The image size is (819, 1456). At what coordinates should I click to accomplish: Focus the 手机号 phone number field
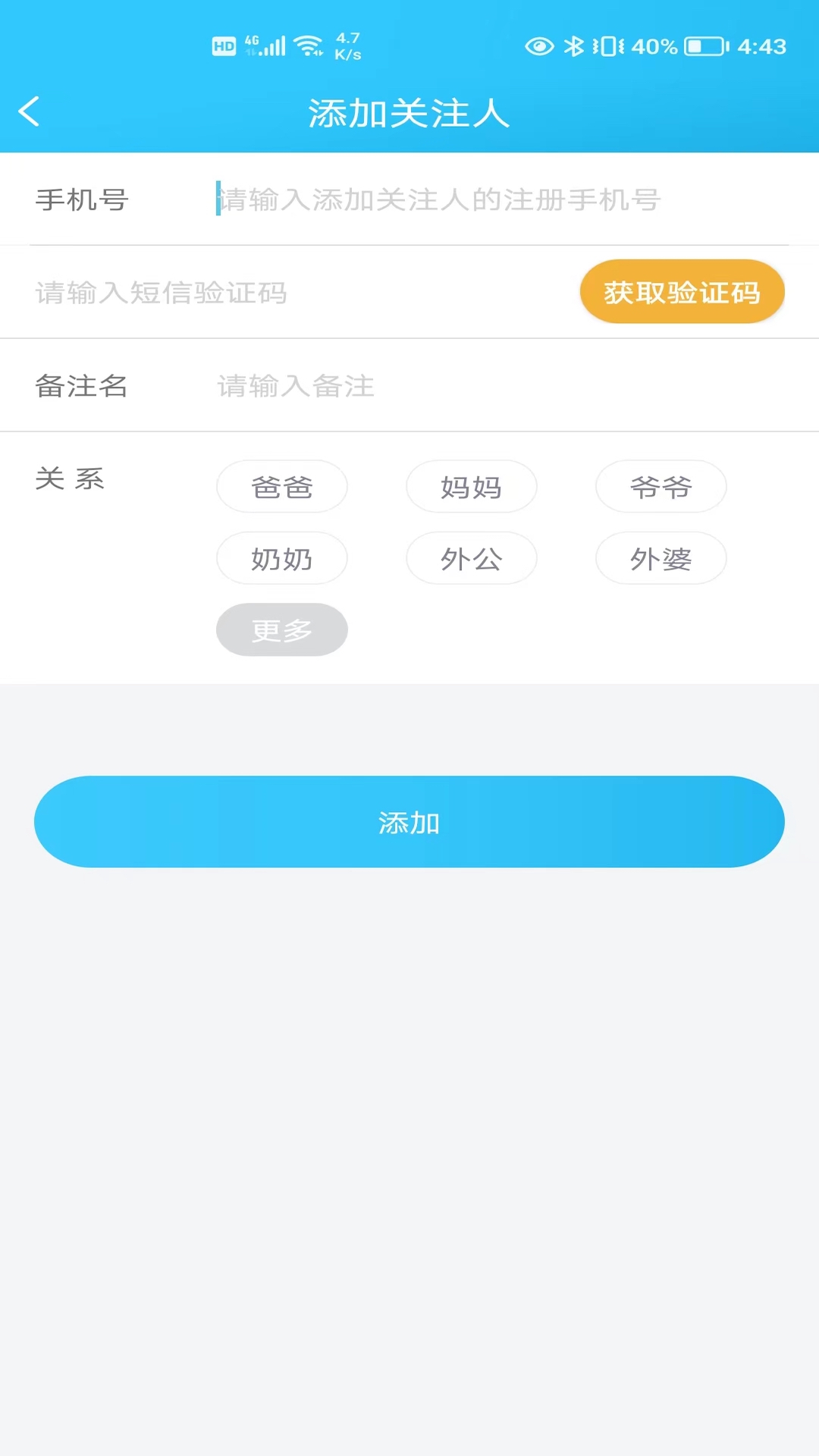485,199
